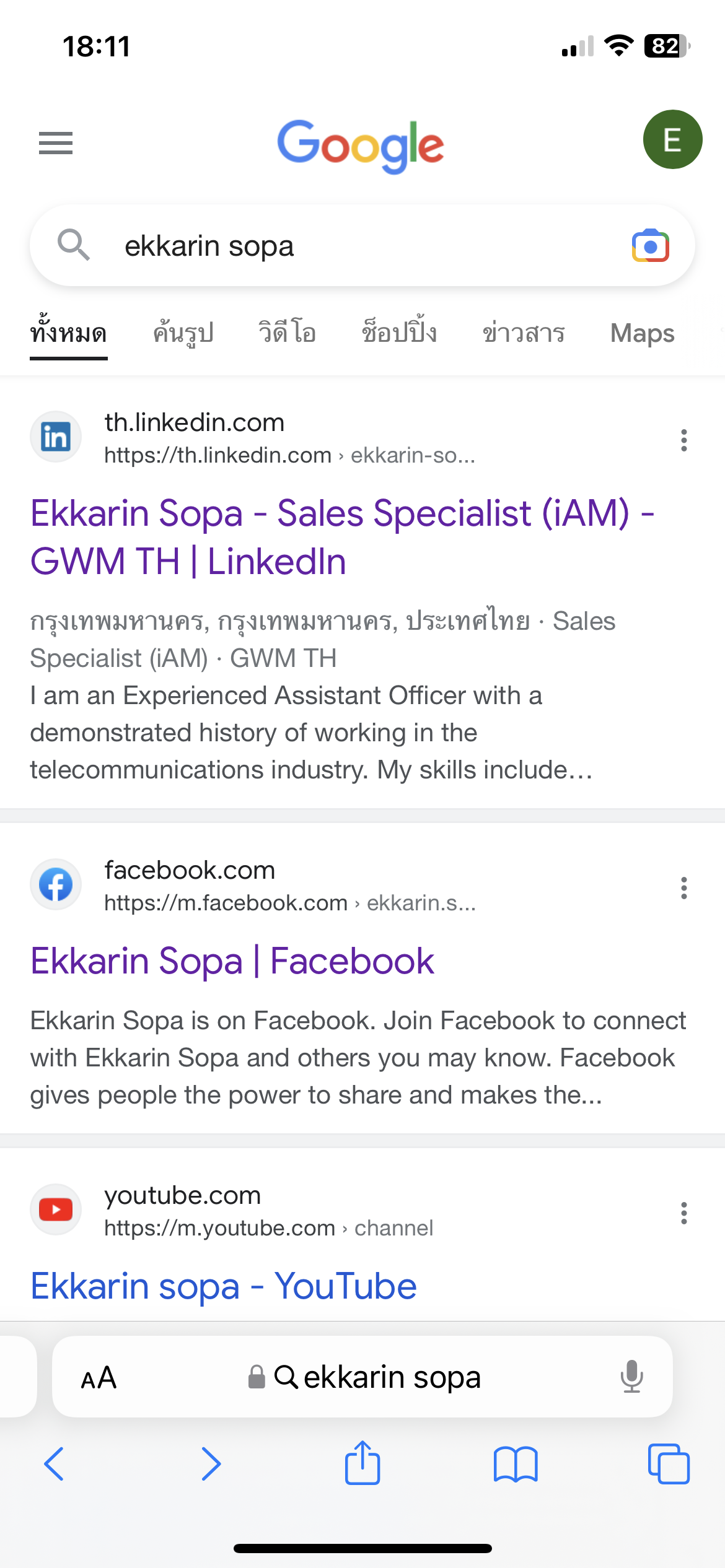Go back to the previous page
This screenshot has height=1568, width=725.
coord(55,1464)
